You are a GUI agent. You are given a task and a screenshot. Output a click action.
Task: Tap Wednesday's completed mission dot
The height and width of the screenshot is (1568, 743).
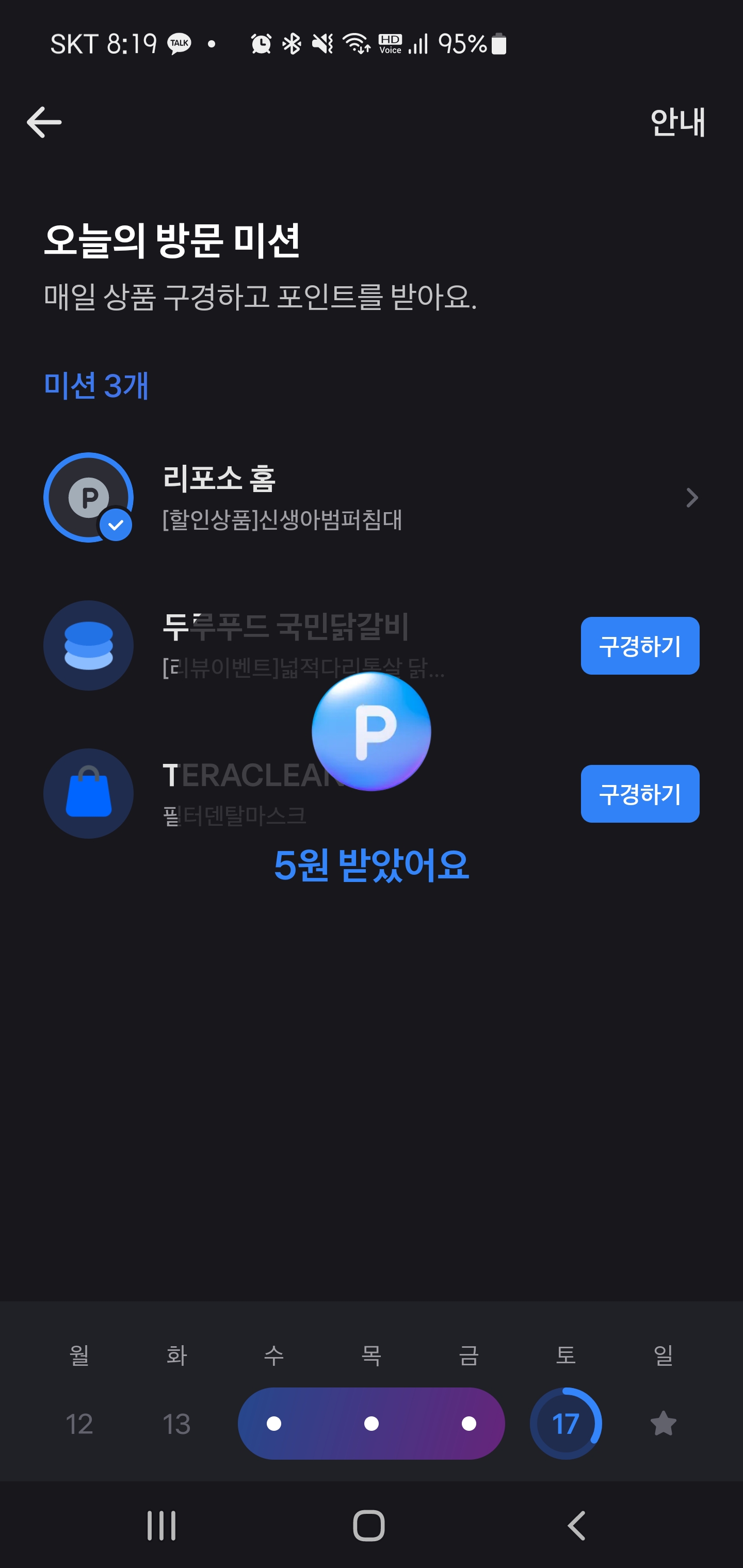coord(274,1424)
